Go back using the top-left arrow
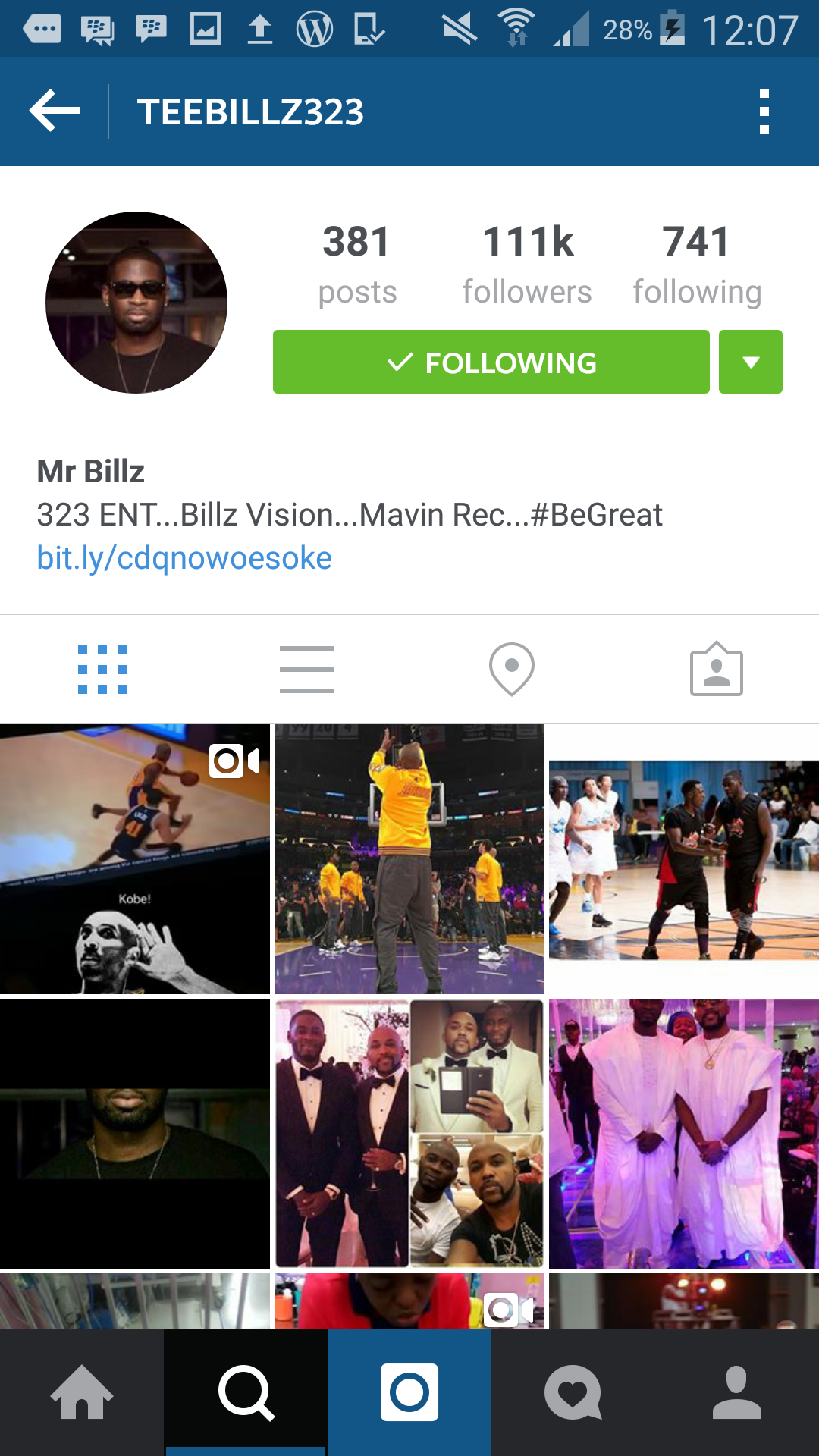Image resolution: width=819 pixels, height=1456 pixels. pyautogui.click(x=55, y=111)
